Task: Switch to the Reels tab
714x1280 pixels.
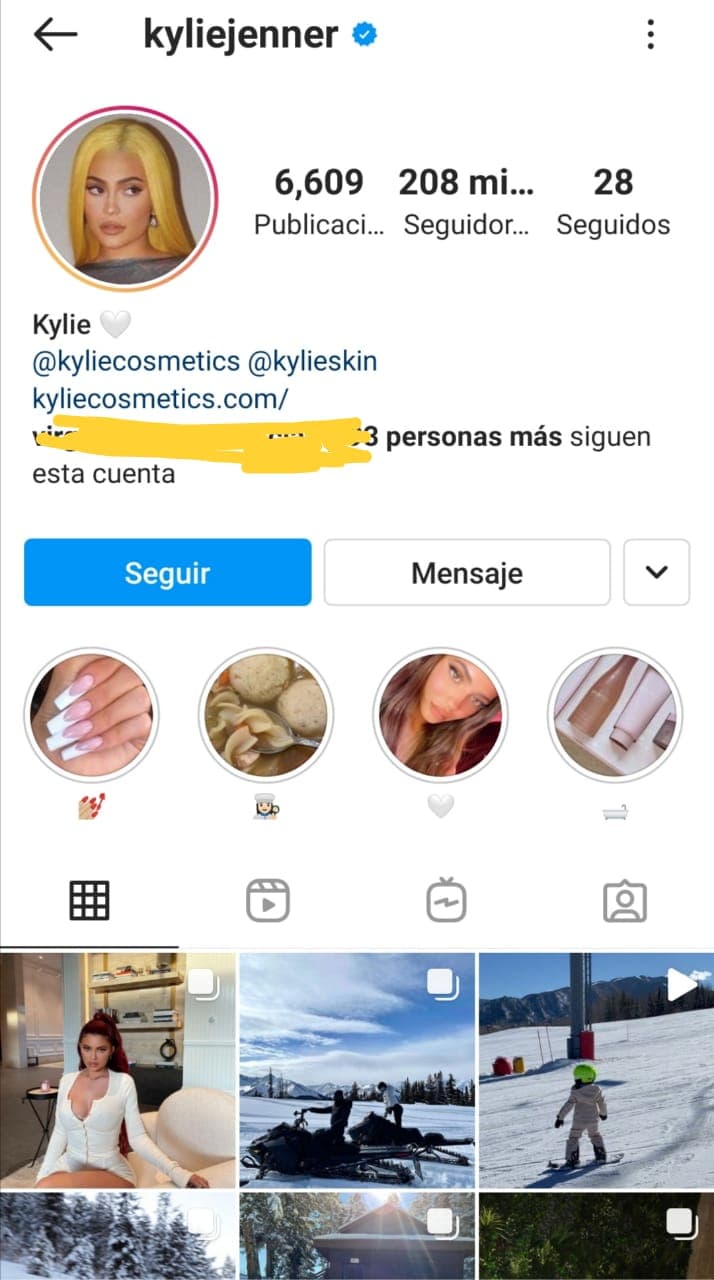Action: click(x=268, y=902)
